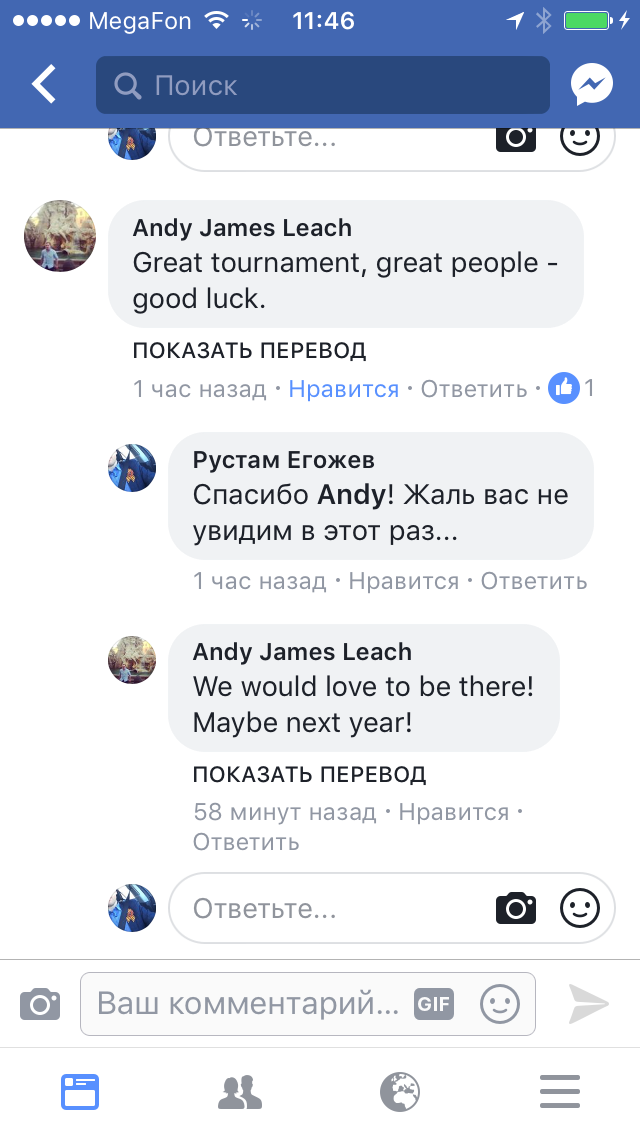Open the Messenger icon

[591, 85]
